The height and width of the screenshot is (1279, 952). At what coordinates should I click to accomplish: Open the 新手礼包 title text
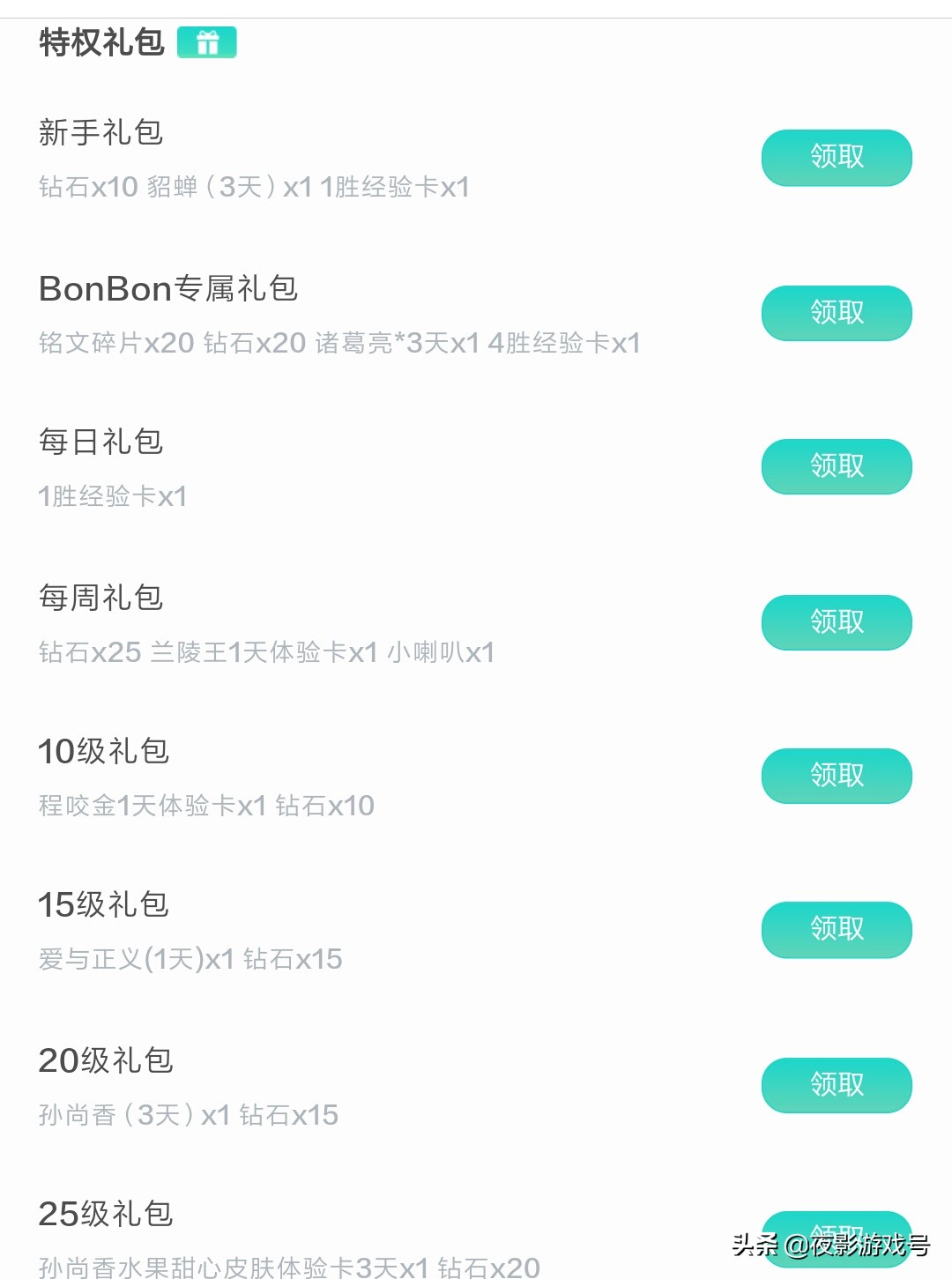[x=102, y=132]
